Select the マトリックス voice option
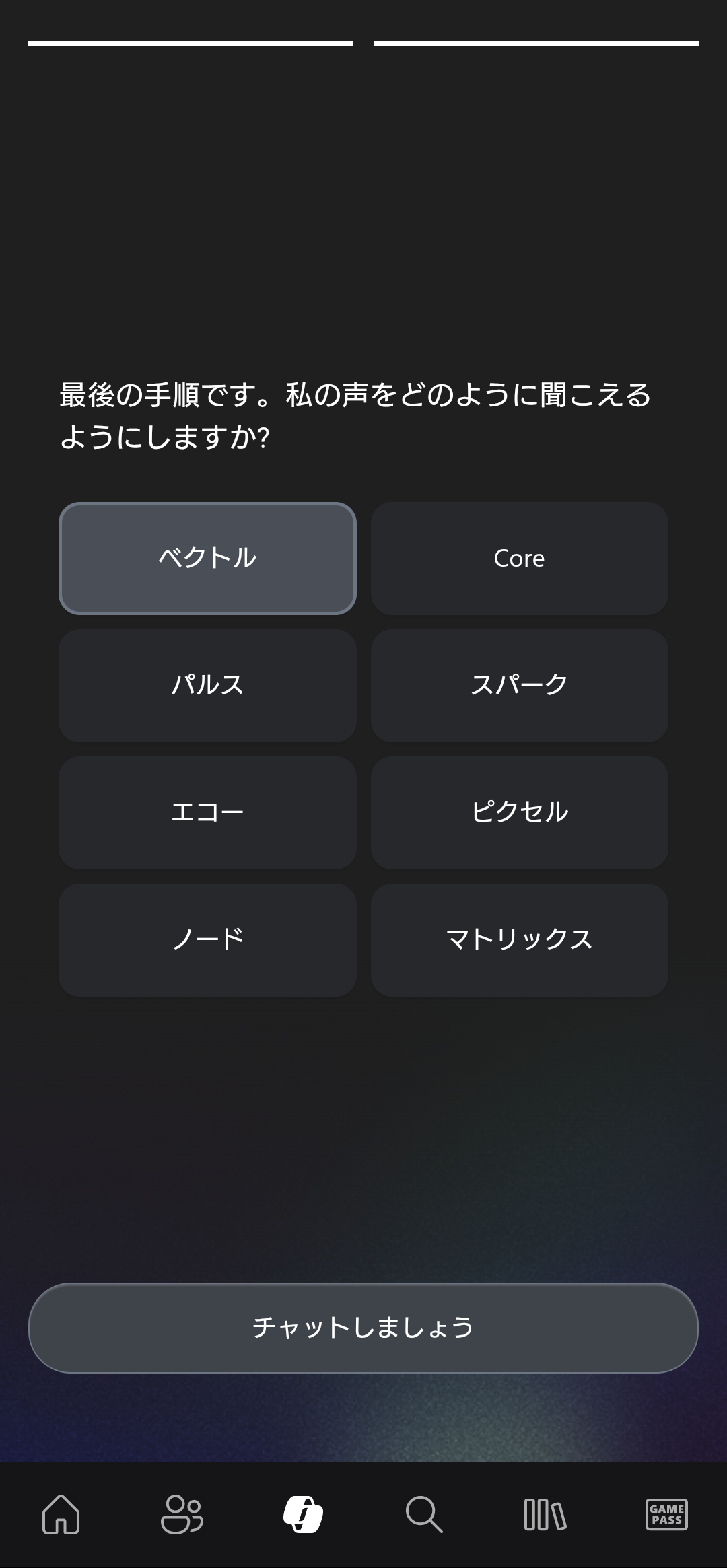The width and height of the screenshot is (727, 1568). (520, 938)
